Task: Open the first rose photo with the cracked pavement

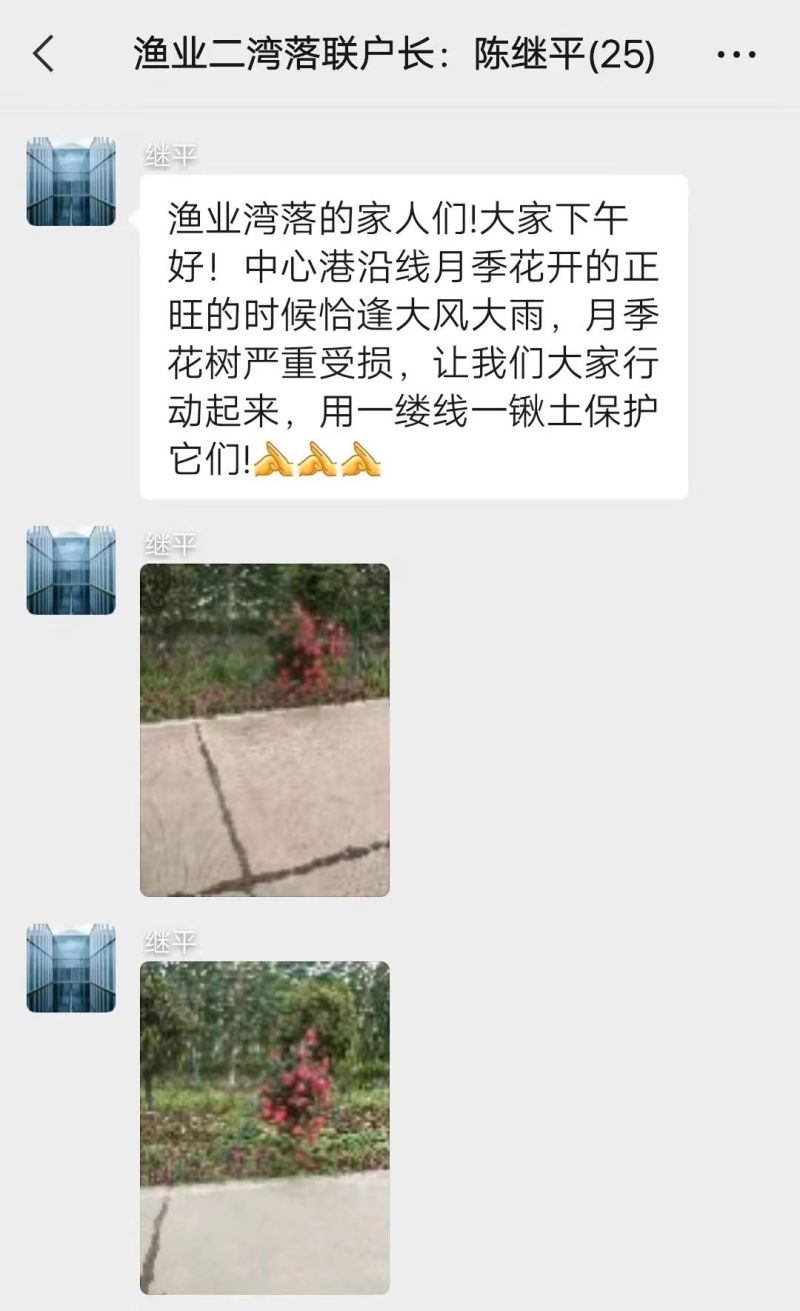Action: [x=265, y=730]
